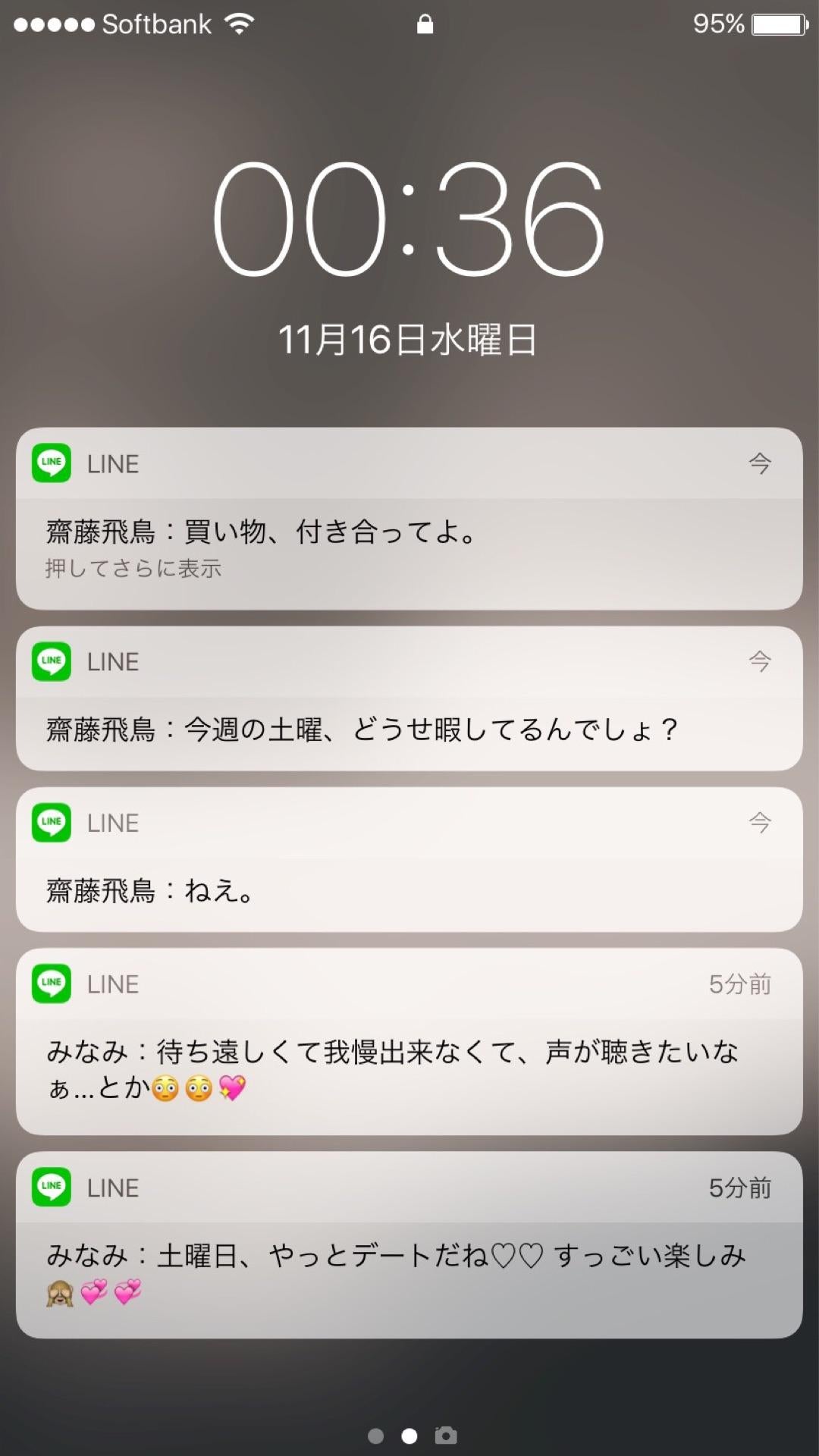Tap the 5分前 timestamp on みなみ's notification
The height and width of the screenshot is (1456, 819).
coord(739,984)
